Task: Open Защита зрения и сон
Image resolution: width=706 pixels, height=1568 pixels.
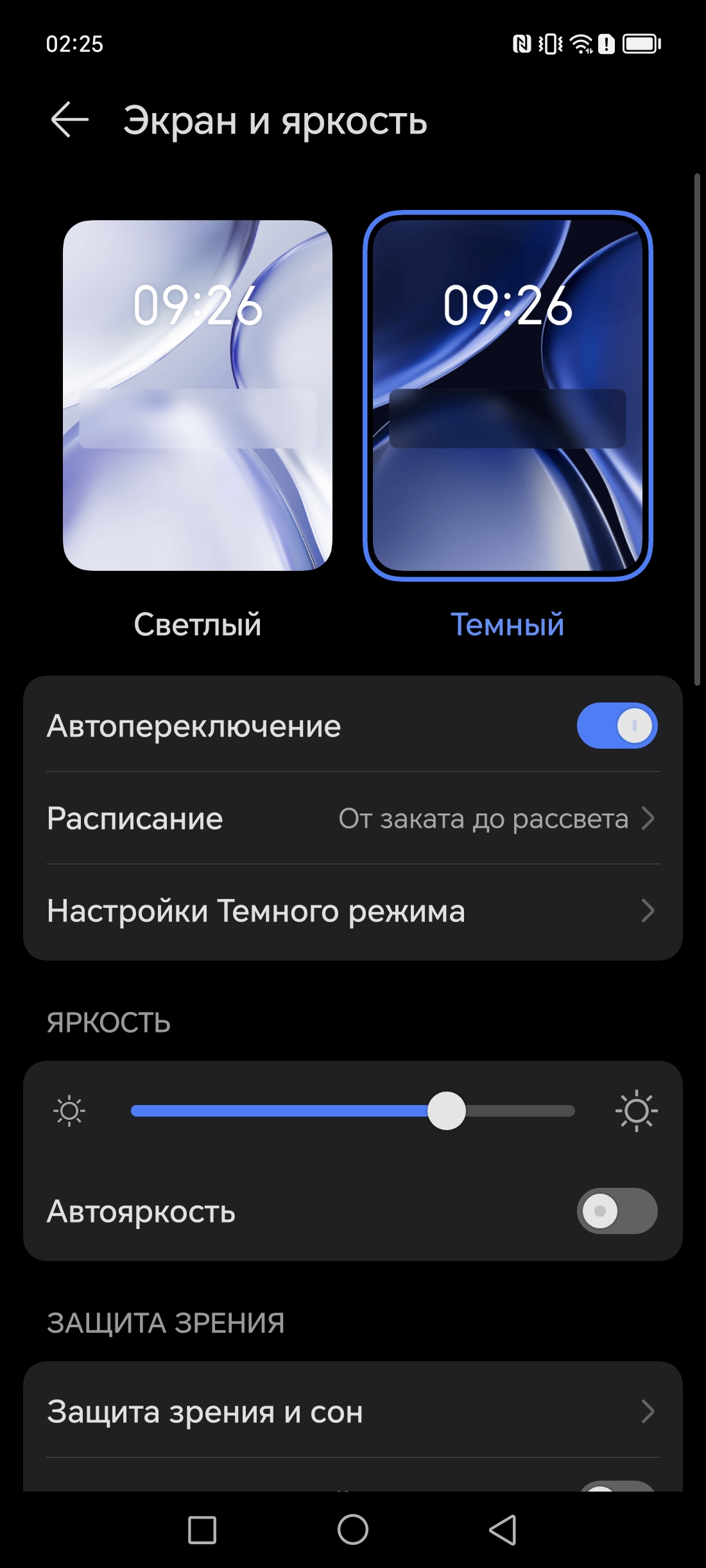Action: pyautogui.click(x=353, y=1411)
